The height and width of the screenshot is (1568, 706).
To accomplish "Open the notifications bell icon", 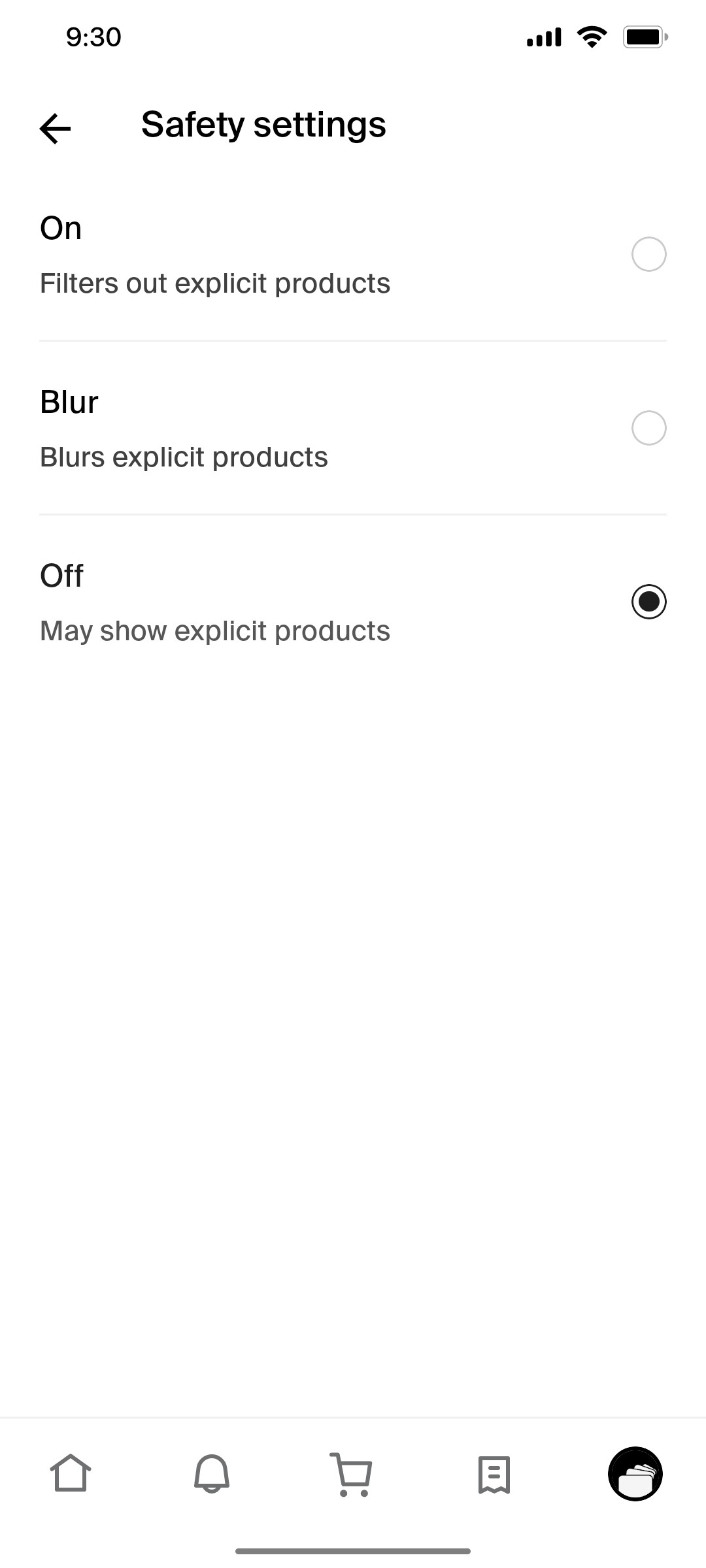I will tap(212, 1472).
